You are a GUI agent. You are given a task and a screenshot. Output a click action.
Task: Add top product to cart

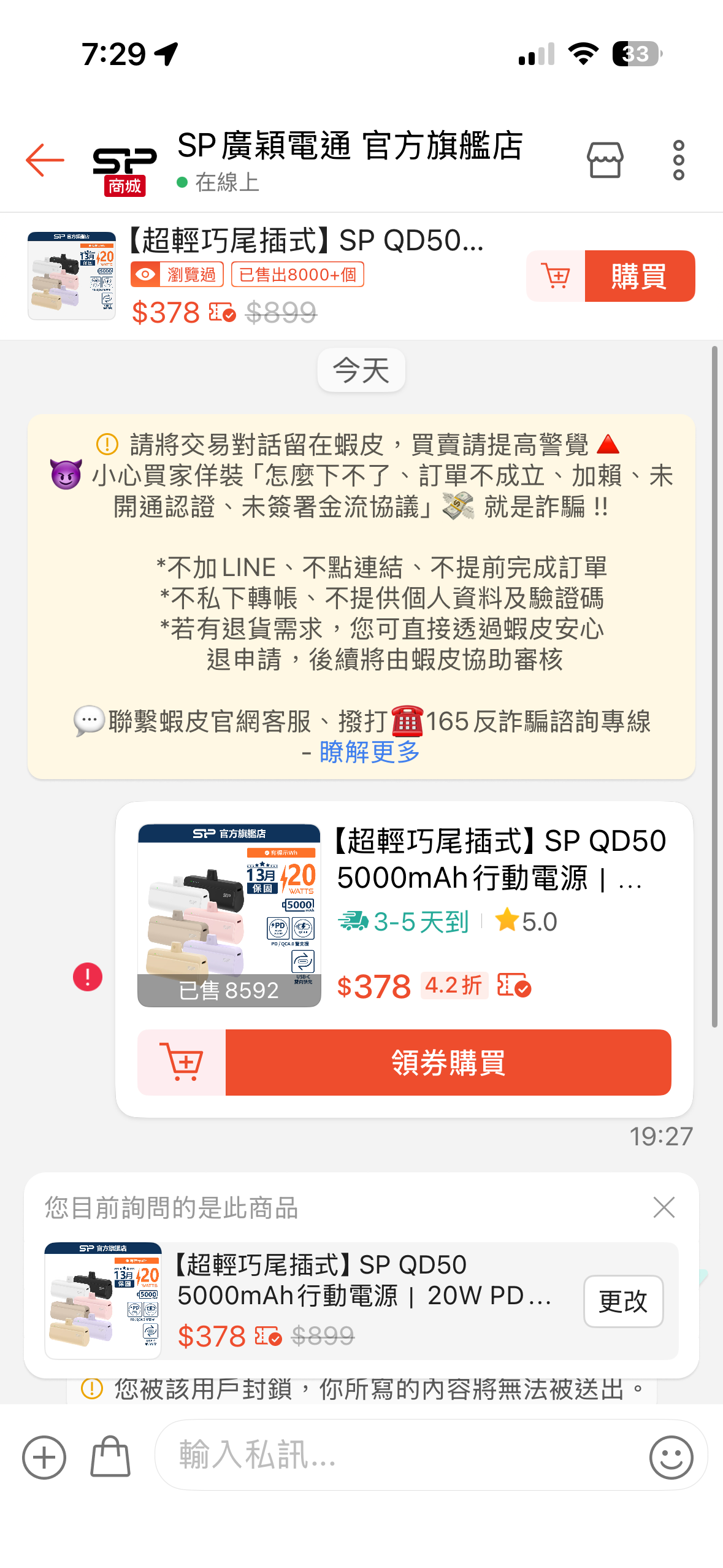pos(556,276)
